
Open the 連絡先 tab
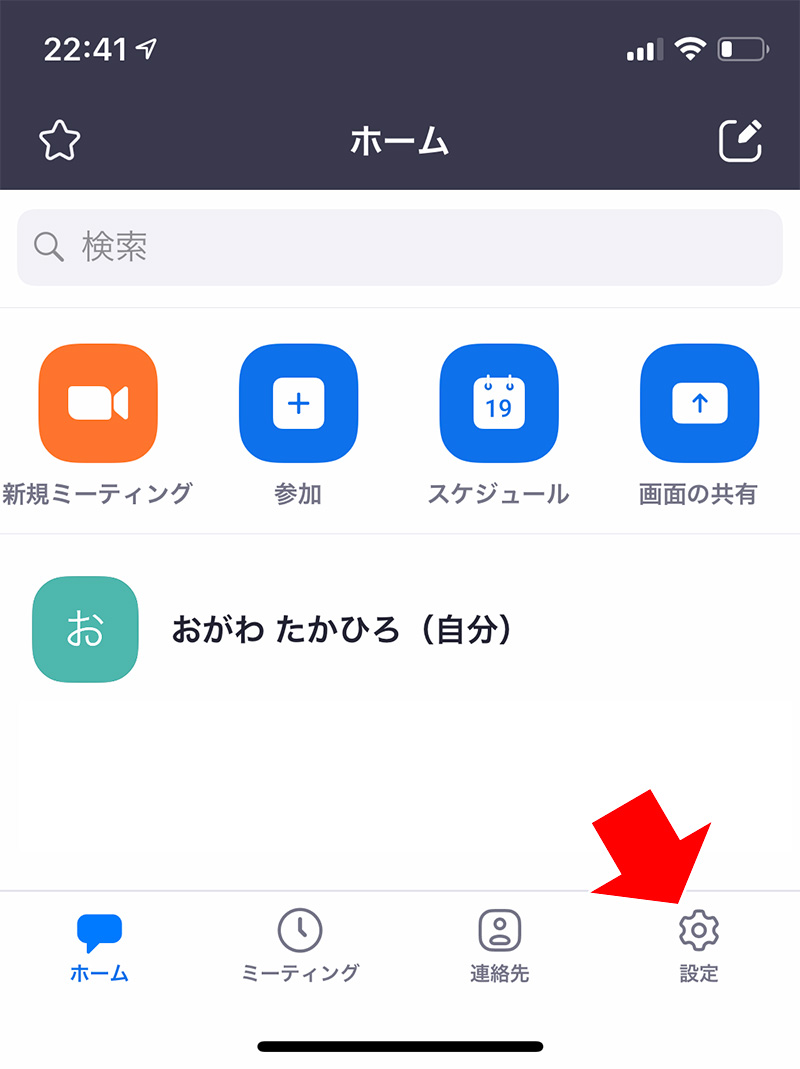tap(500, 946)
